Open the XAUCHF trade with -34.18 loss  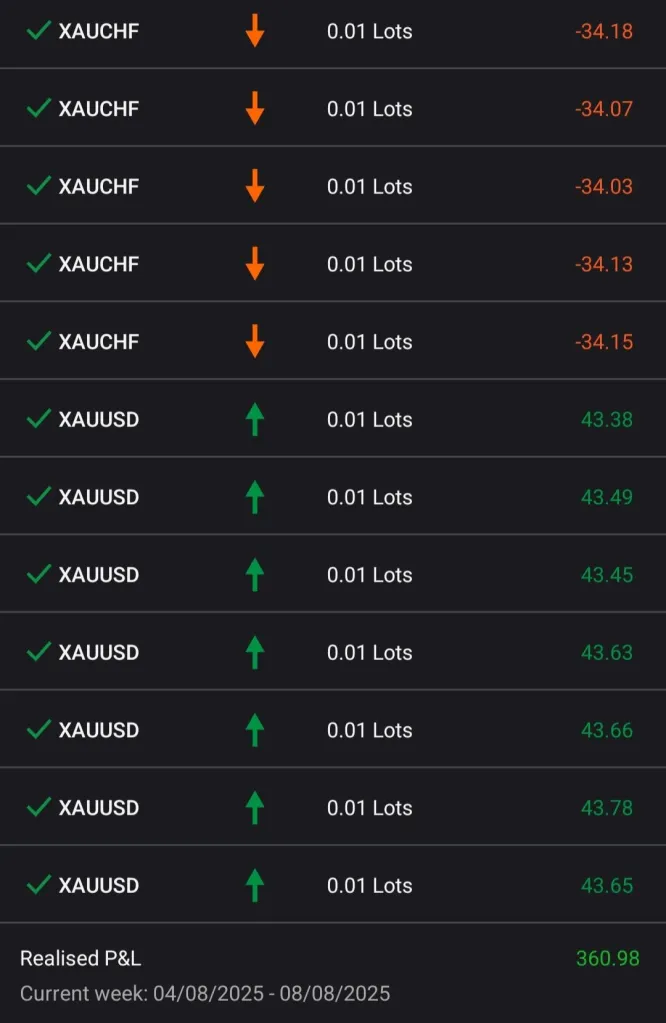pos(333,31)
